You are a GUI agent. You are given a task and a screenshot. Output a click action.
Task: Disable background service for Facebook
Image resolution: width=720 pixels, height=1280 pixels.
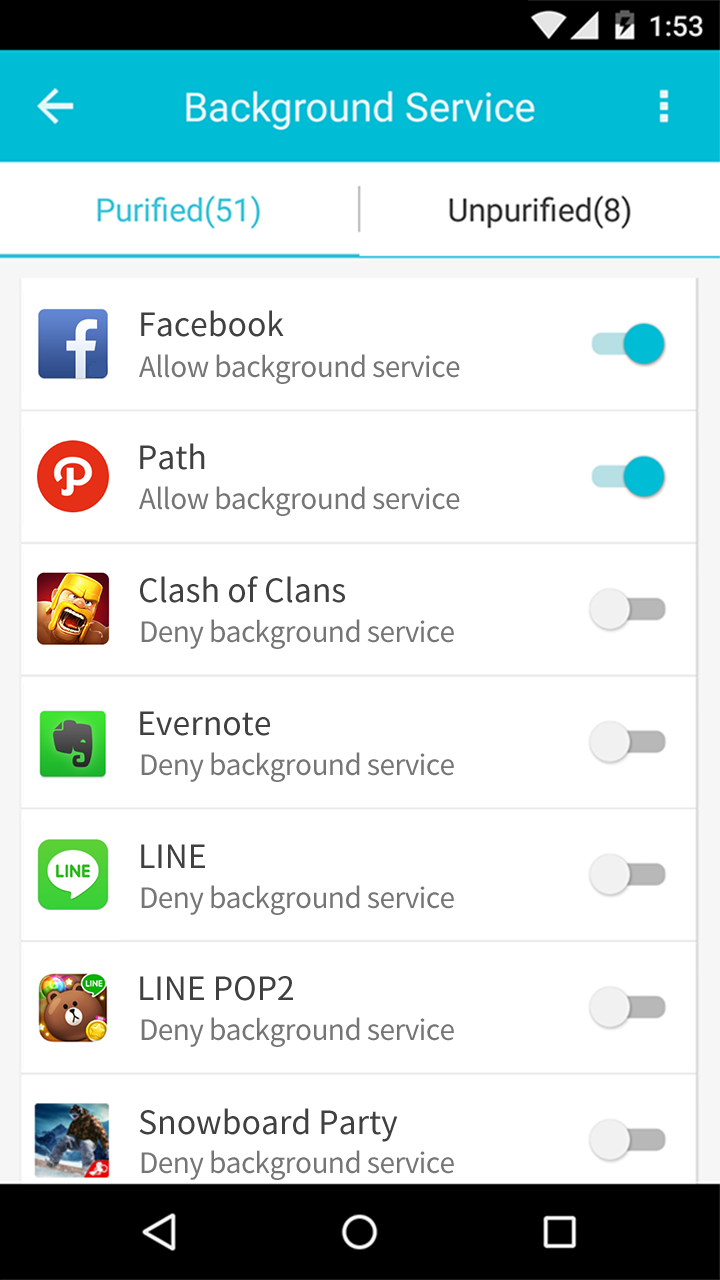click(628, 343)
